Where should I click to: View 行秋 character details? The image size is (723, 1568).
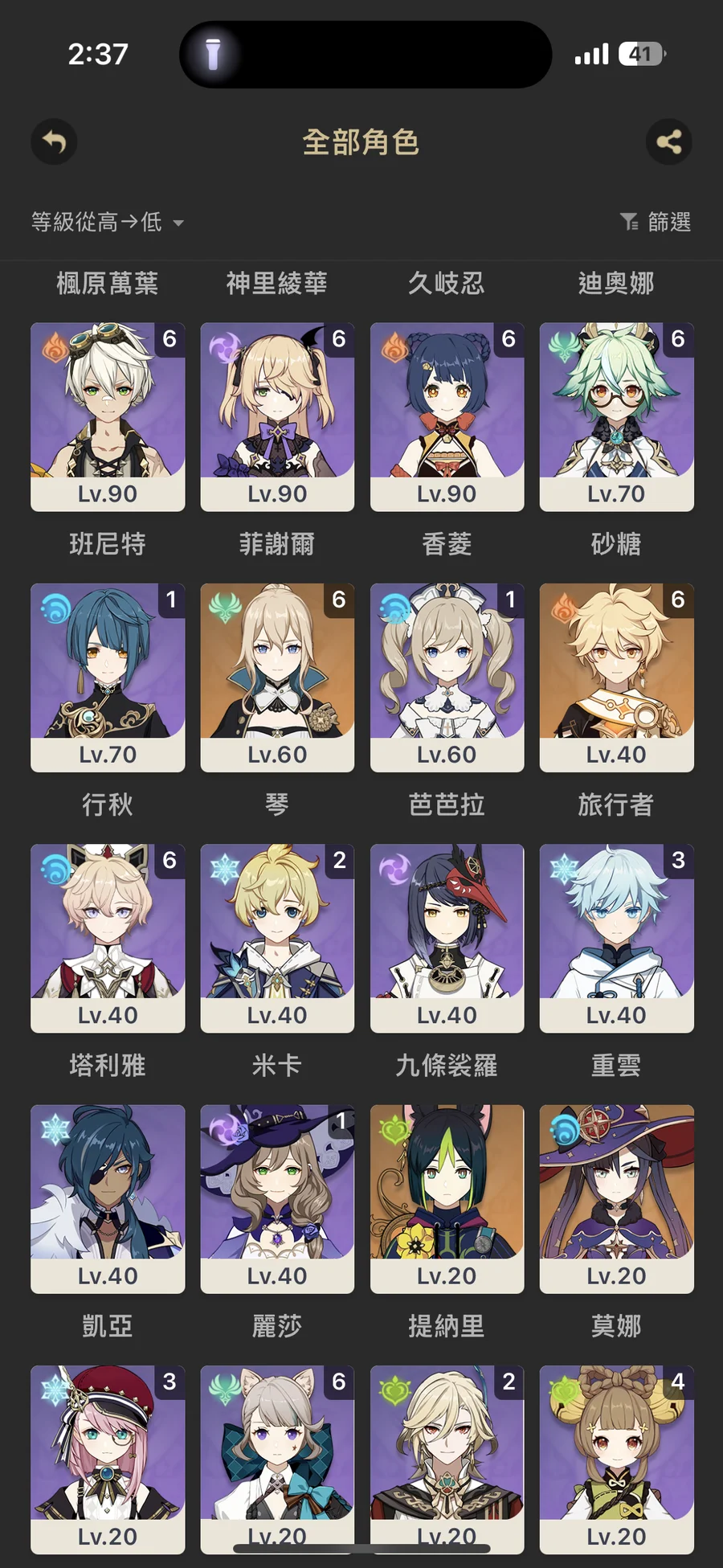pos(108,677)
